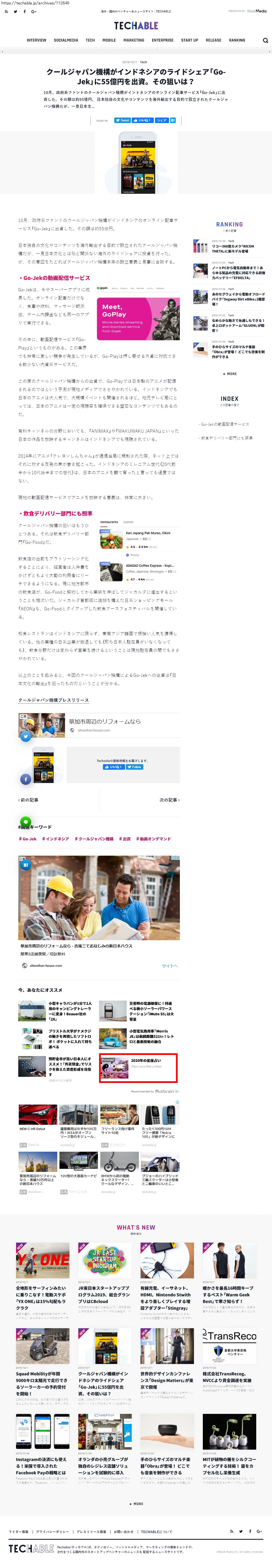Share the article with the Tweet button

pos(122,121)
